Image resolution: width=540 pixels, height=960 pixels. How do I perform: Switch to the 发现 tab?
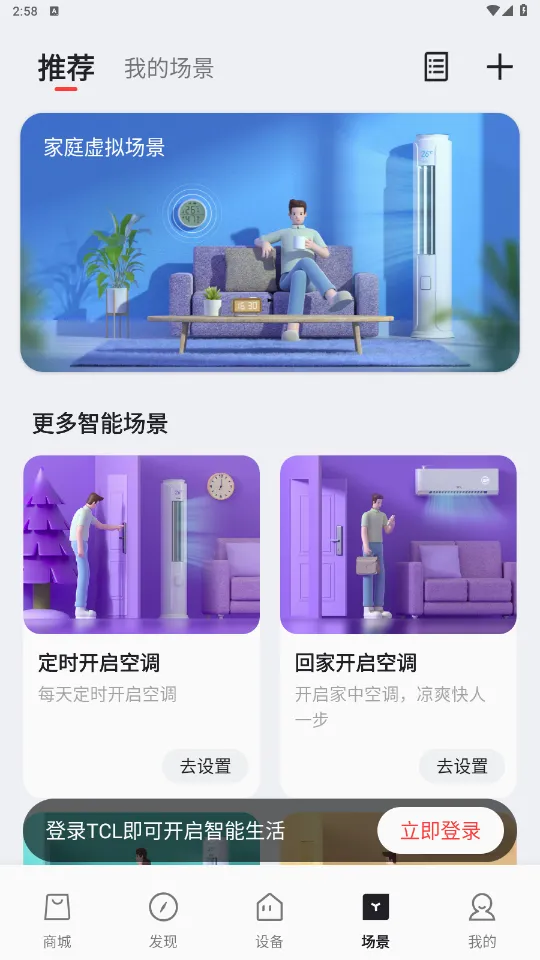pyautogui.click(x=163, y=920)
